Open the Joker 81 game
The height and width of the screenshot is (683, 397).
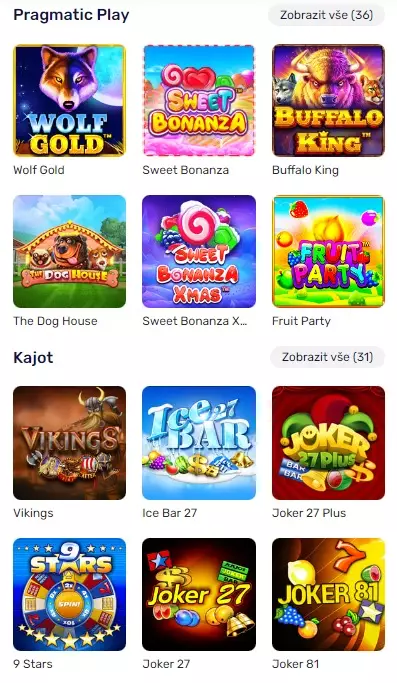click(329, 595)
